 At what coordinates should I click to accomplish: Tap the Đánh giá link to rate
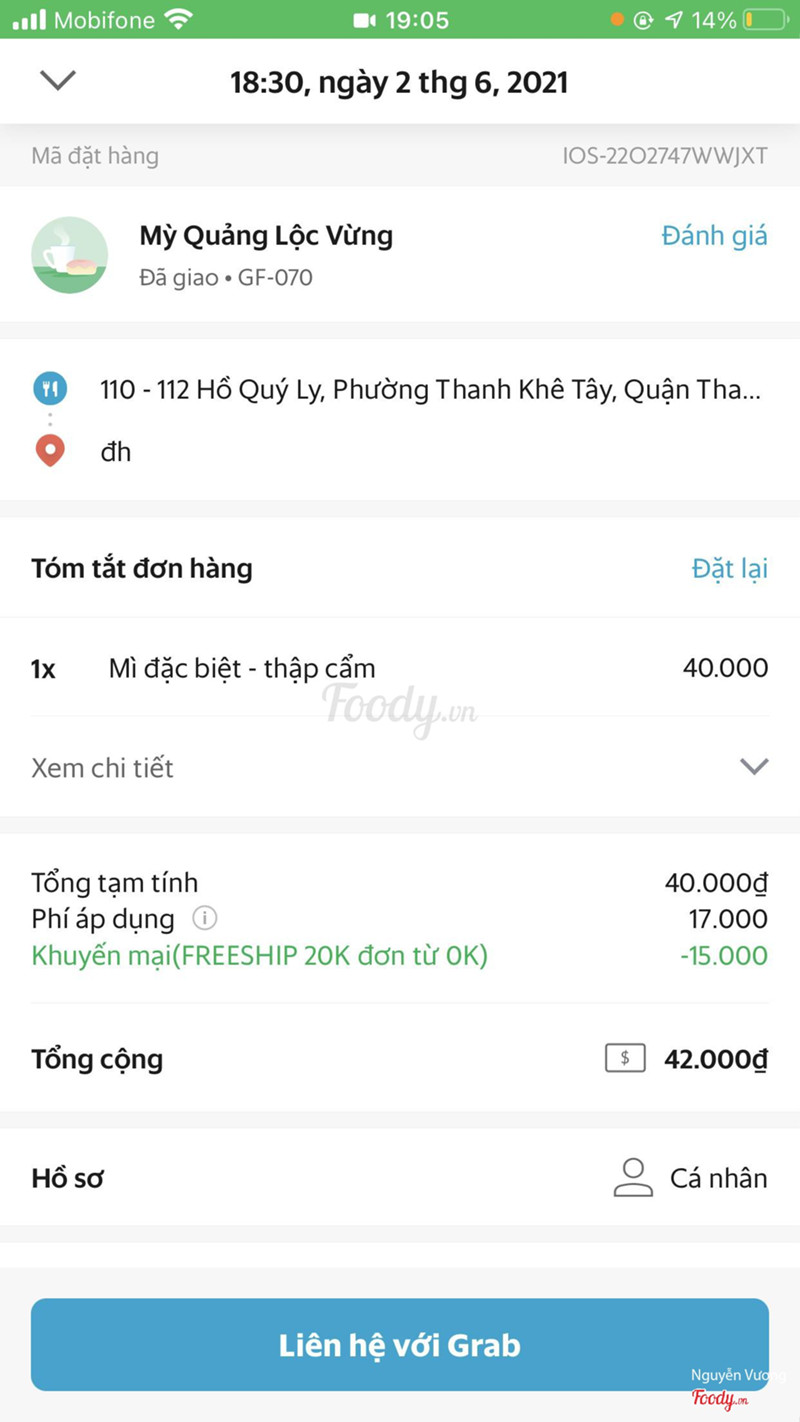tap(714, 236)
